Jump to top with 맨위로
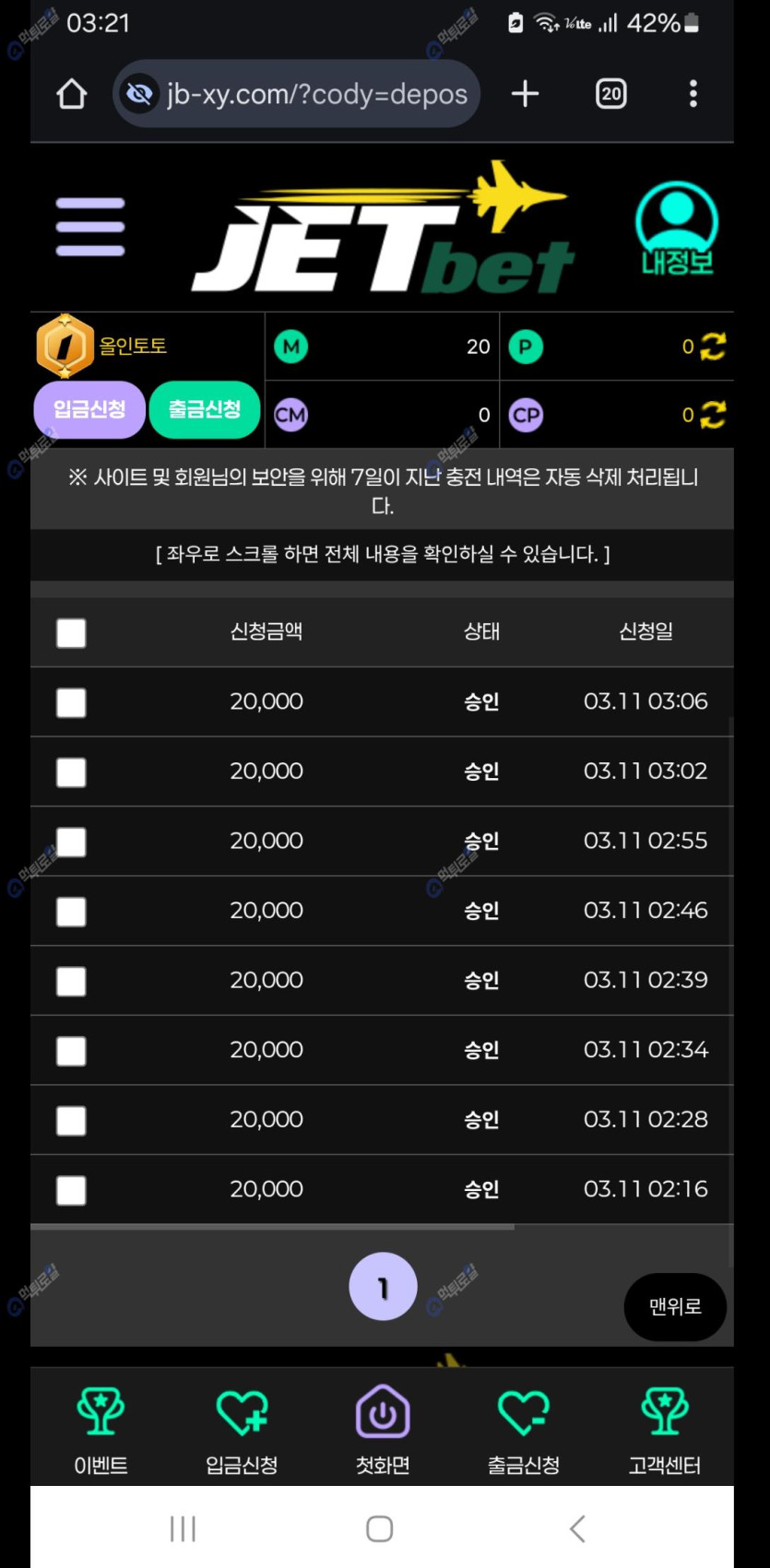 tap(675, 1307)
